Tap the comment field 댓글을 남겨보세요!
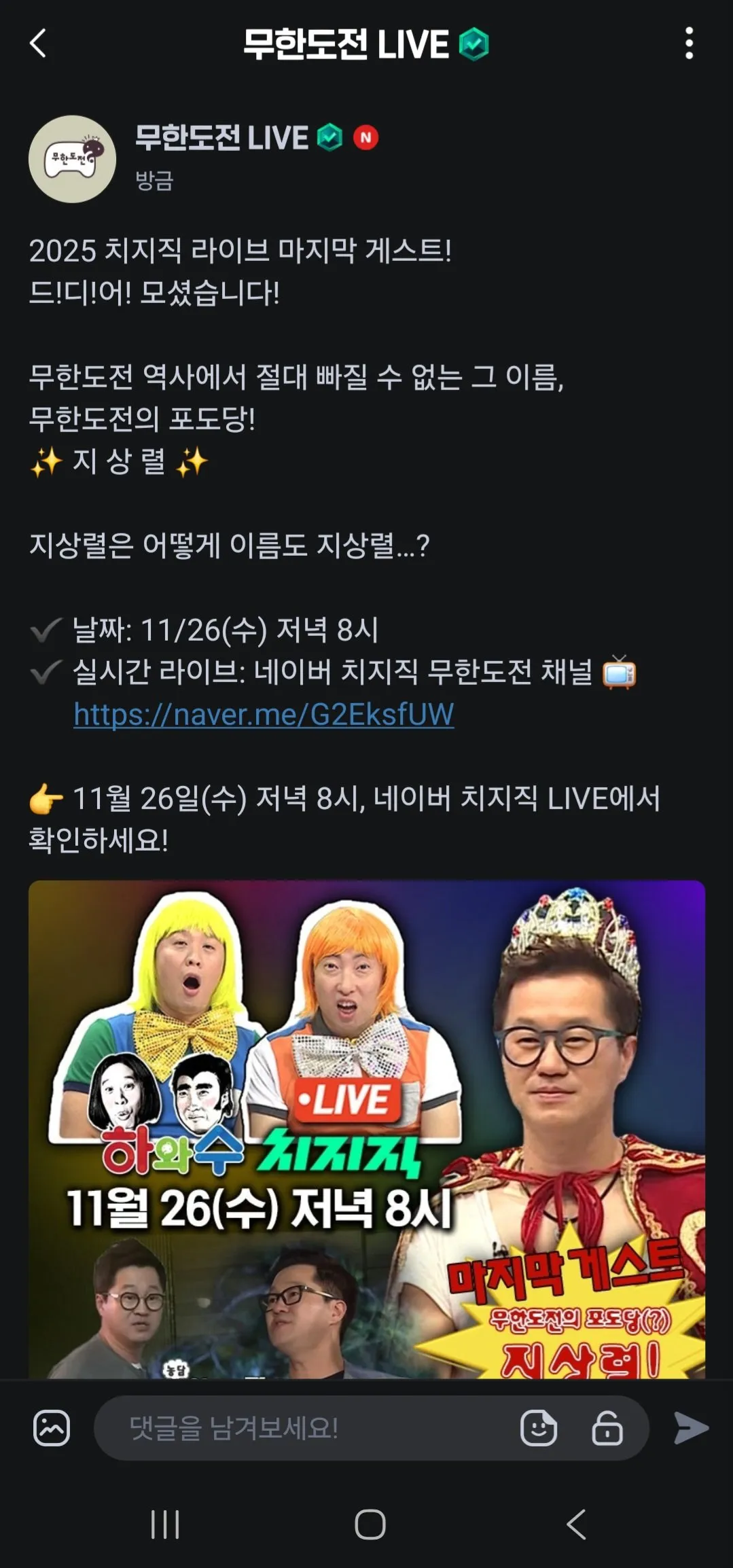 point(299,1428)
